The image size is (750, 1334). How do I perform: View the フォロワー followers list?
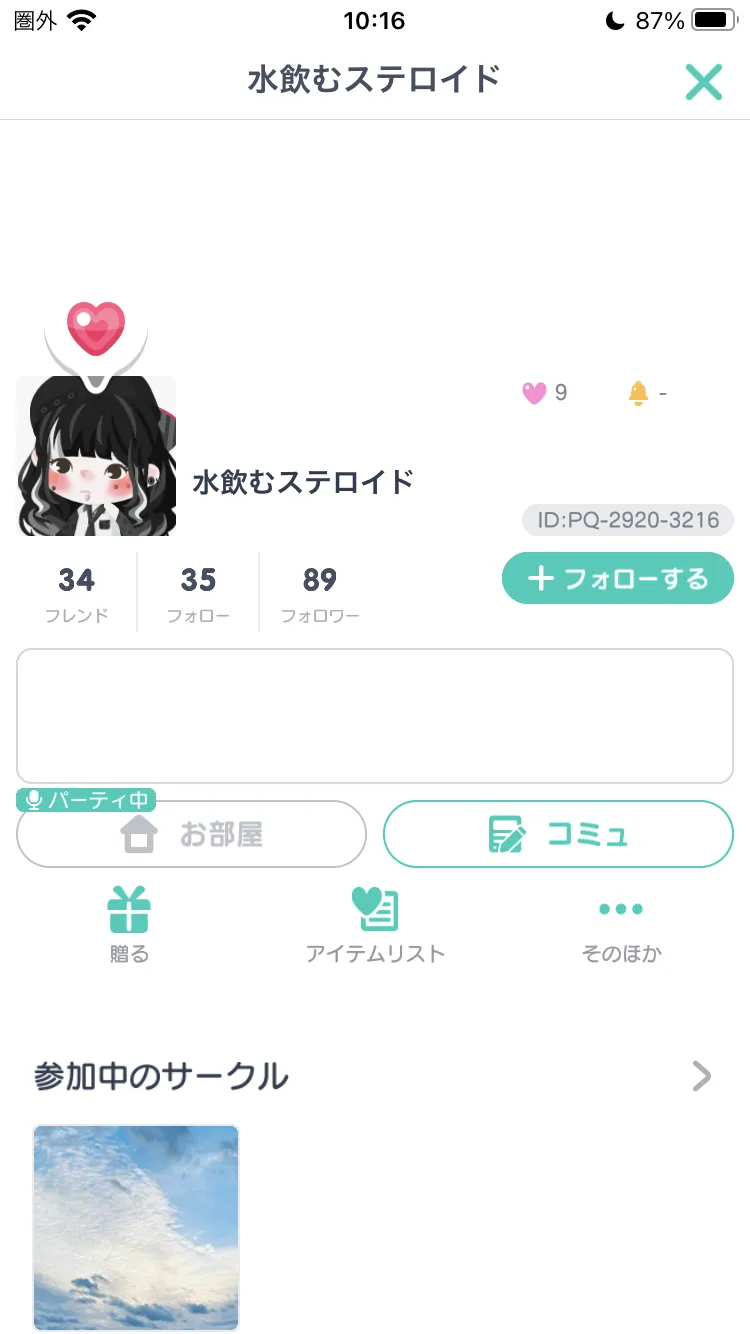tap(320, 592)
